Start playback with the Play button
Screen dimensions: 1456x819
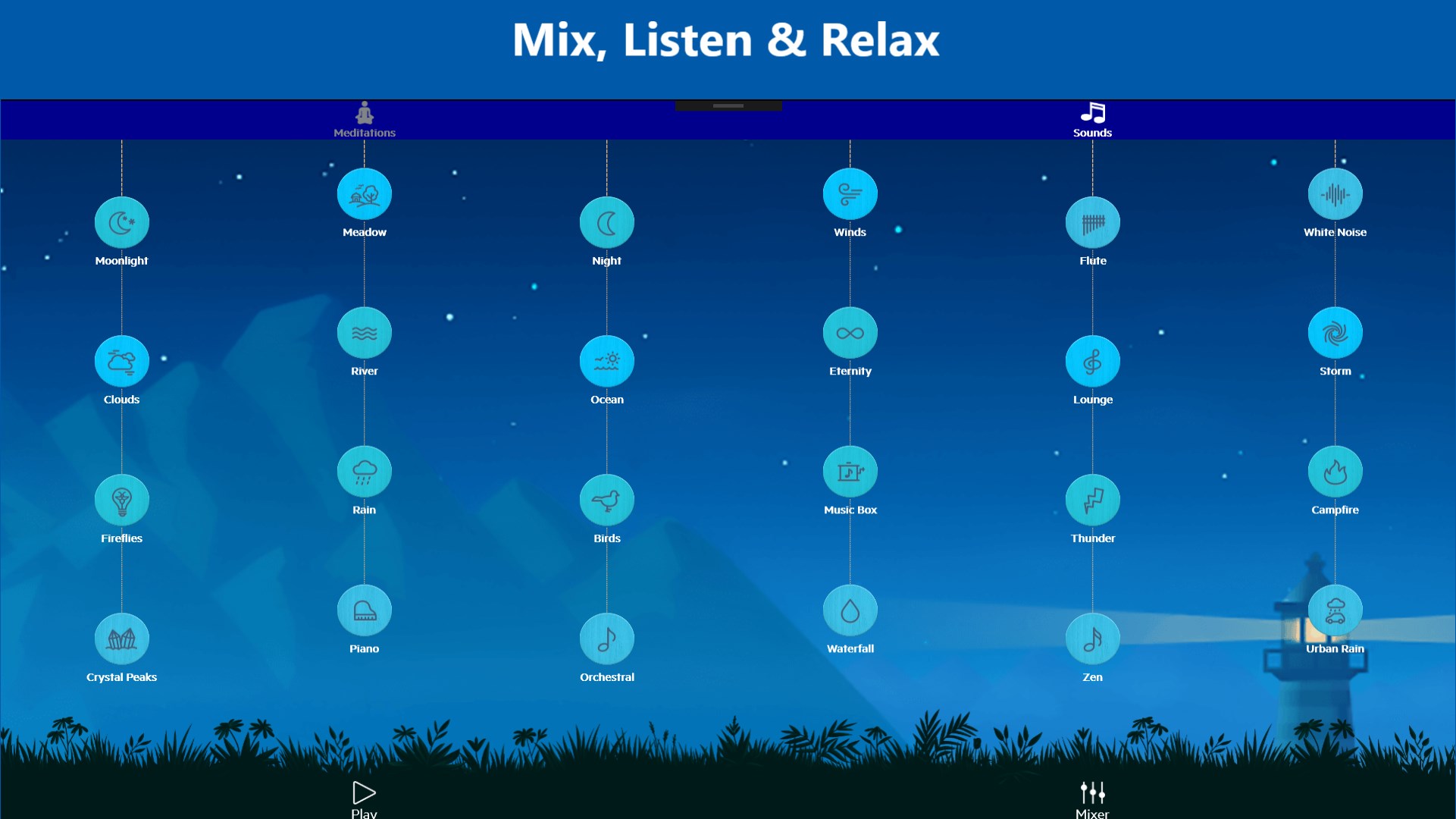click(x=364, y=798)
